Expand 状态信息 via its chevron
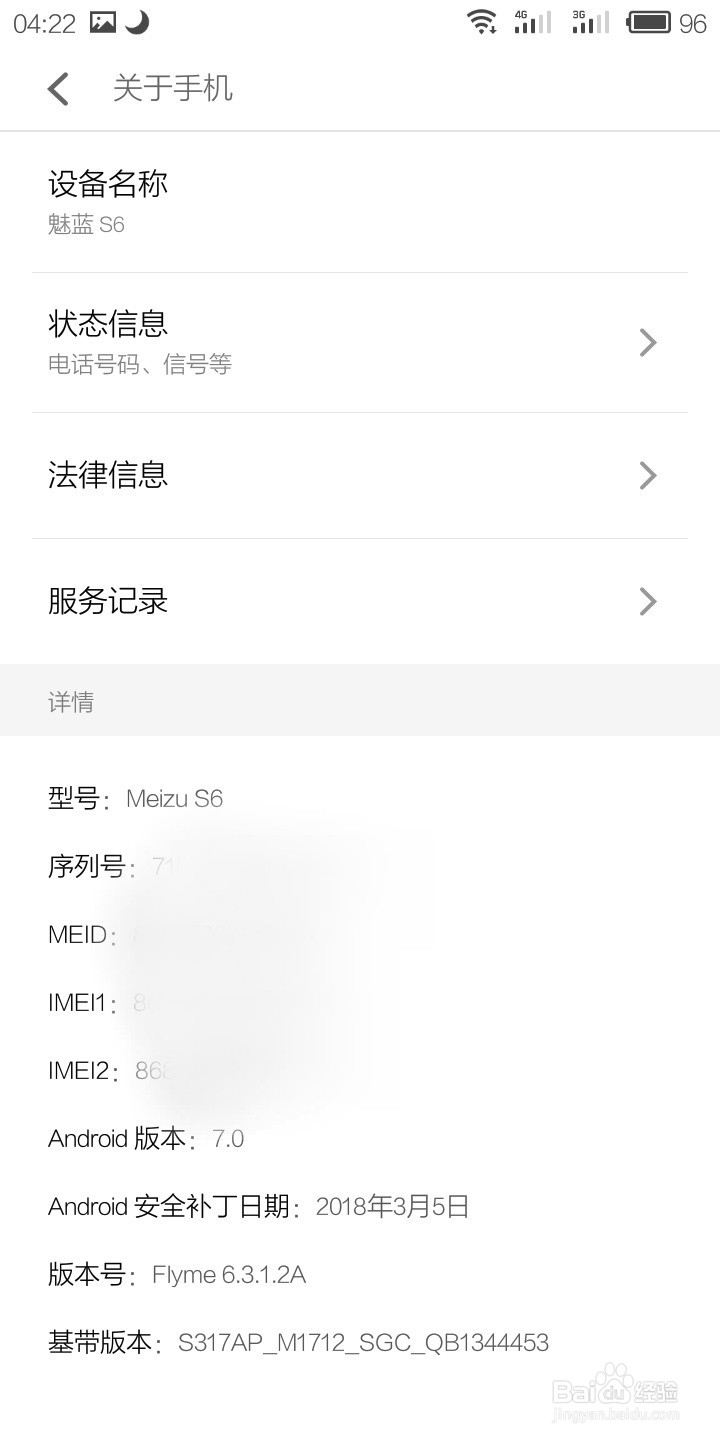Viewport: 720px width, 1440px height. click(648, 343)
